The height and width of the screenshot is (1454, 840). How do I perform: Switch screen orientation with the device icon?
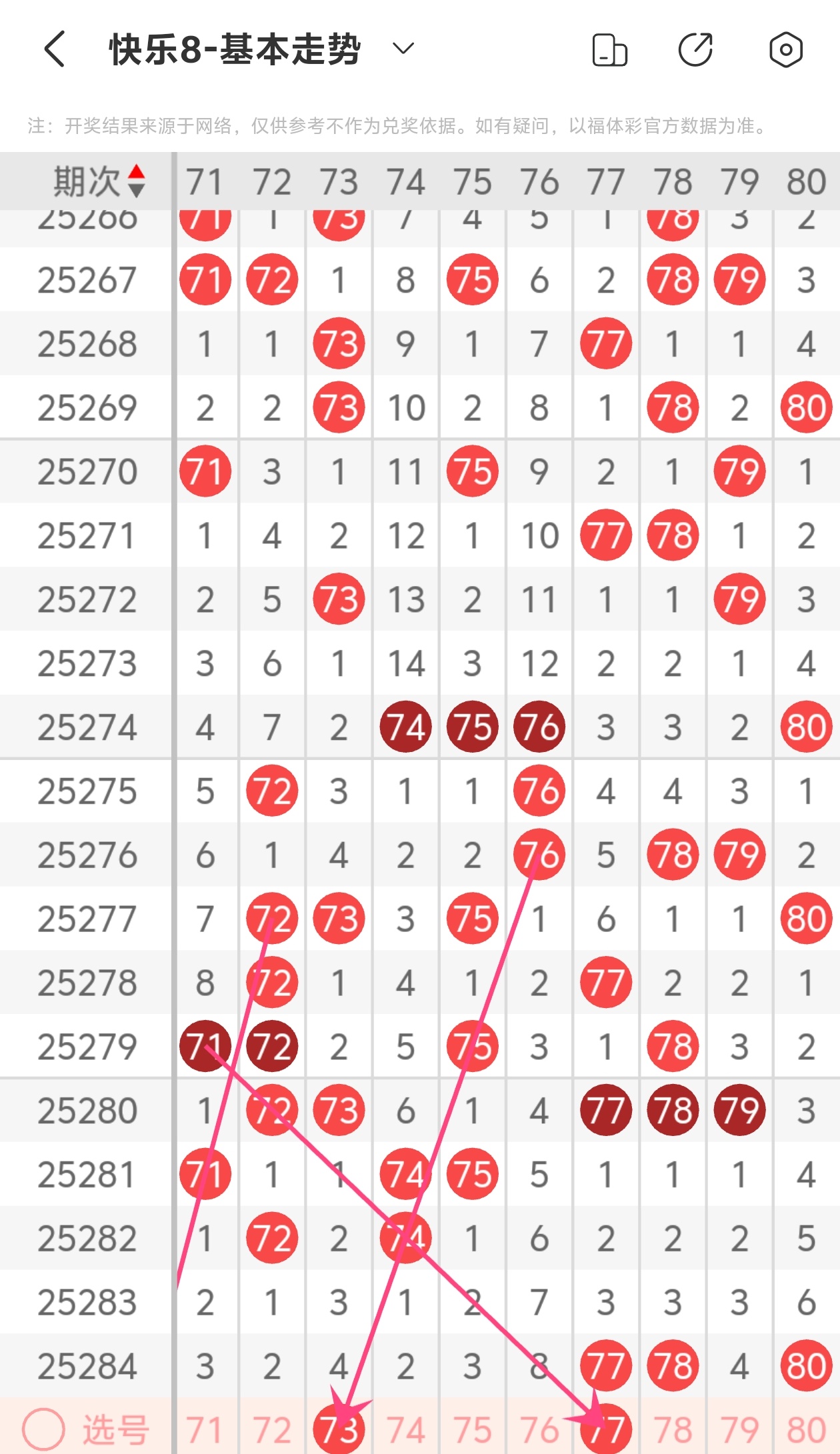coord(609,50)
